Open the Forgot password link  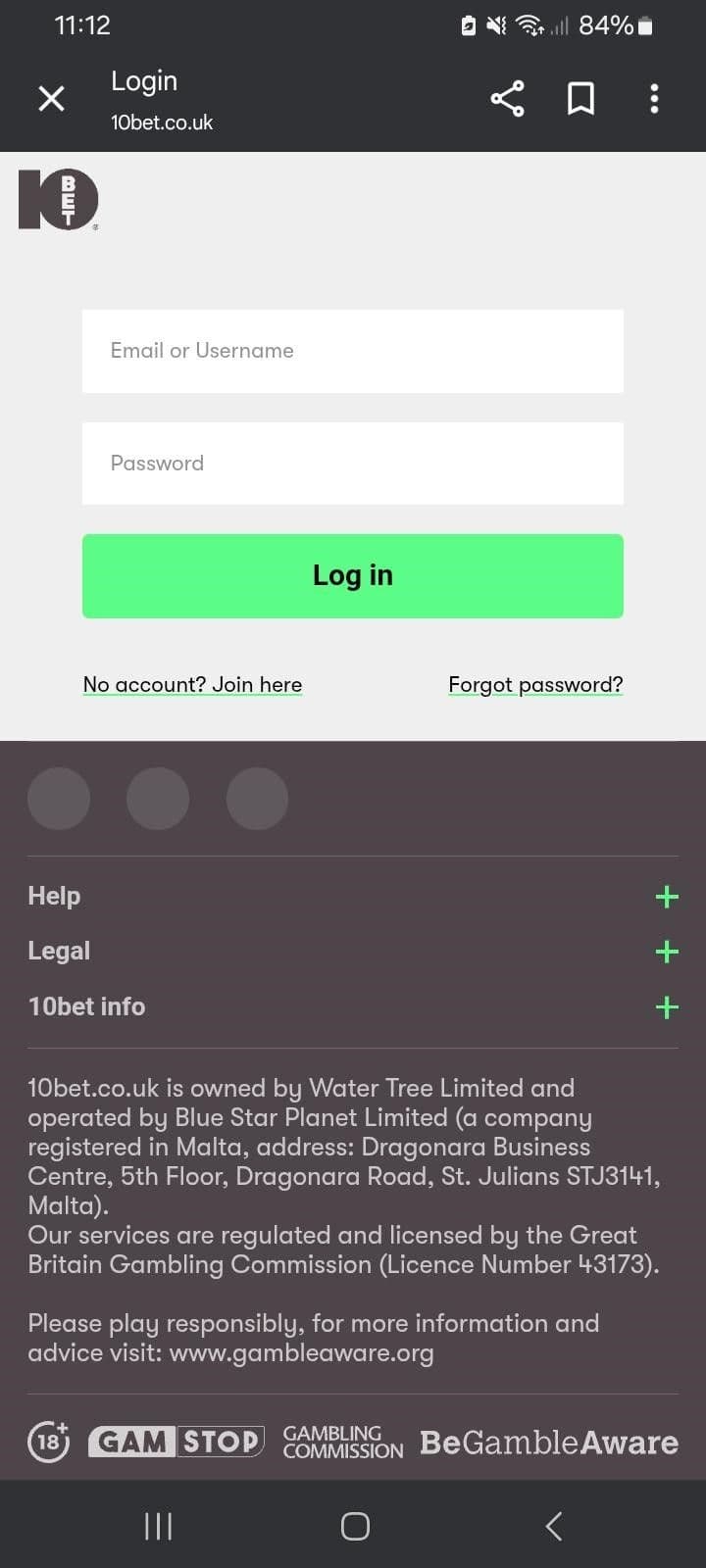[x=535, y=684]
